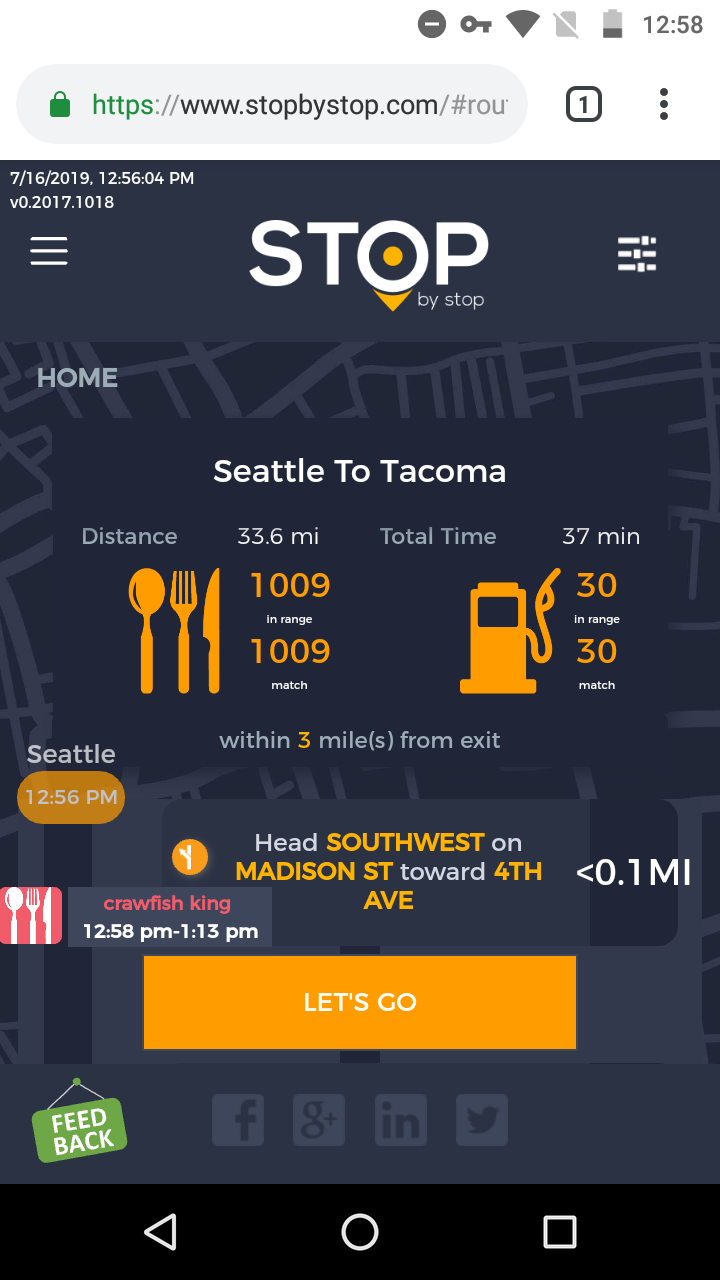Image resolution: width=720 pixels, height=1280 pixels.
Task: Share on LinkedIn
Action: tap(400, 1120)
